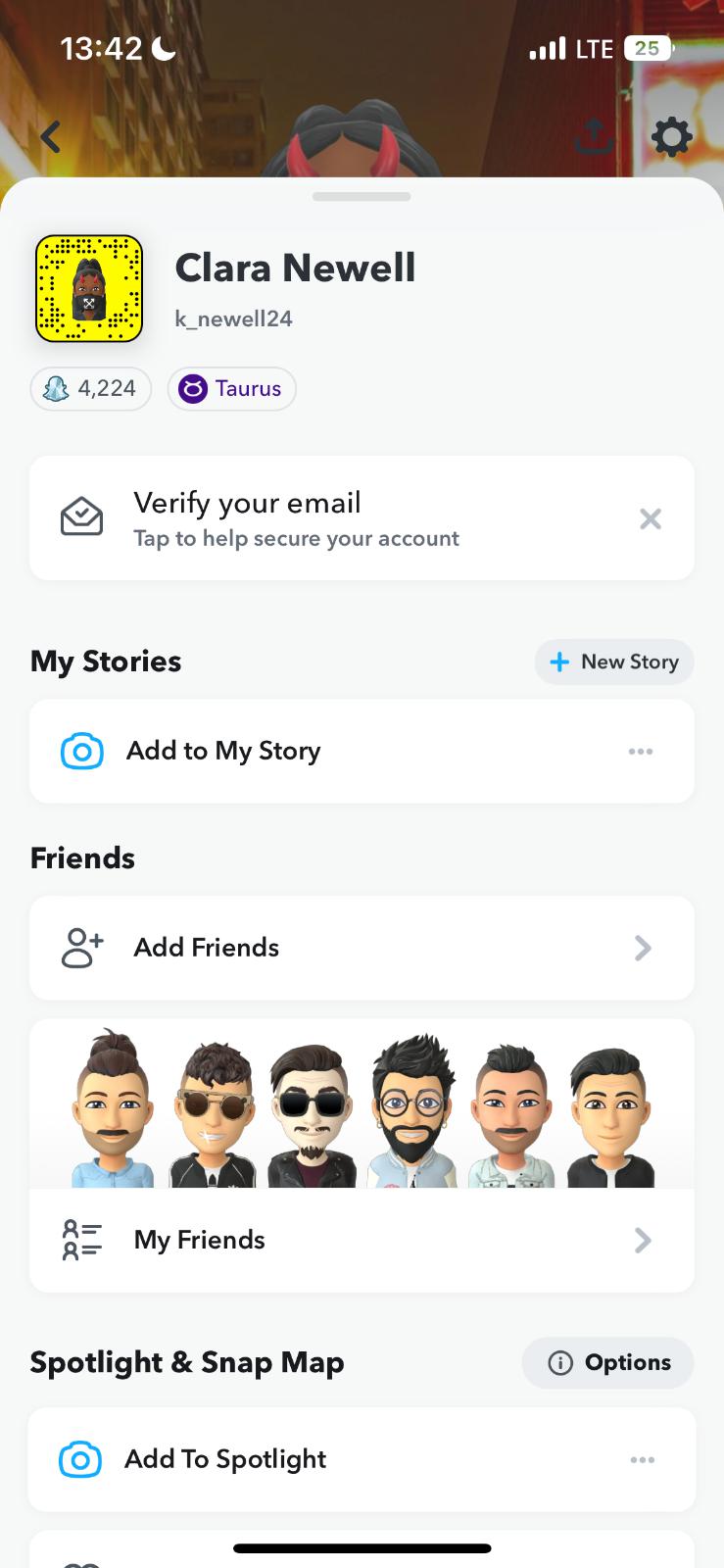Dismiss the Verify your email banner
Screen dimensions: 724x1568
click(651, 518)
